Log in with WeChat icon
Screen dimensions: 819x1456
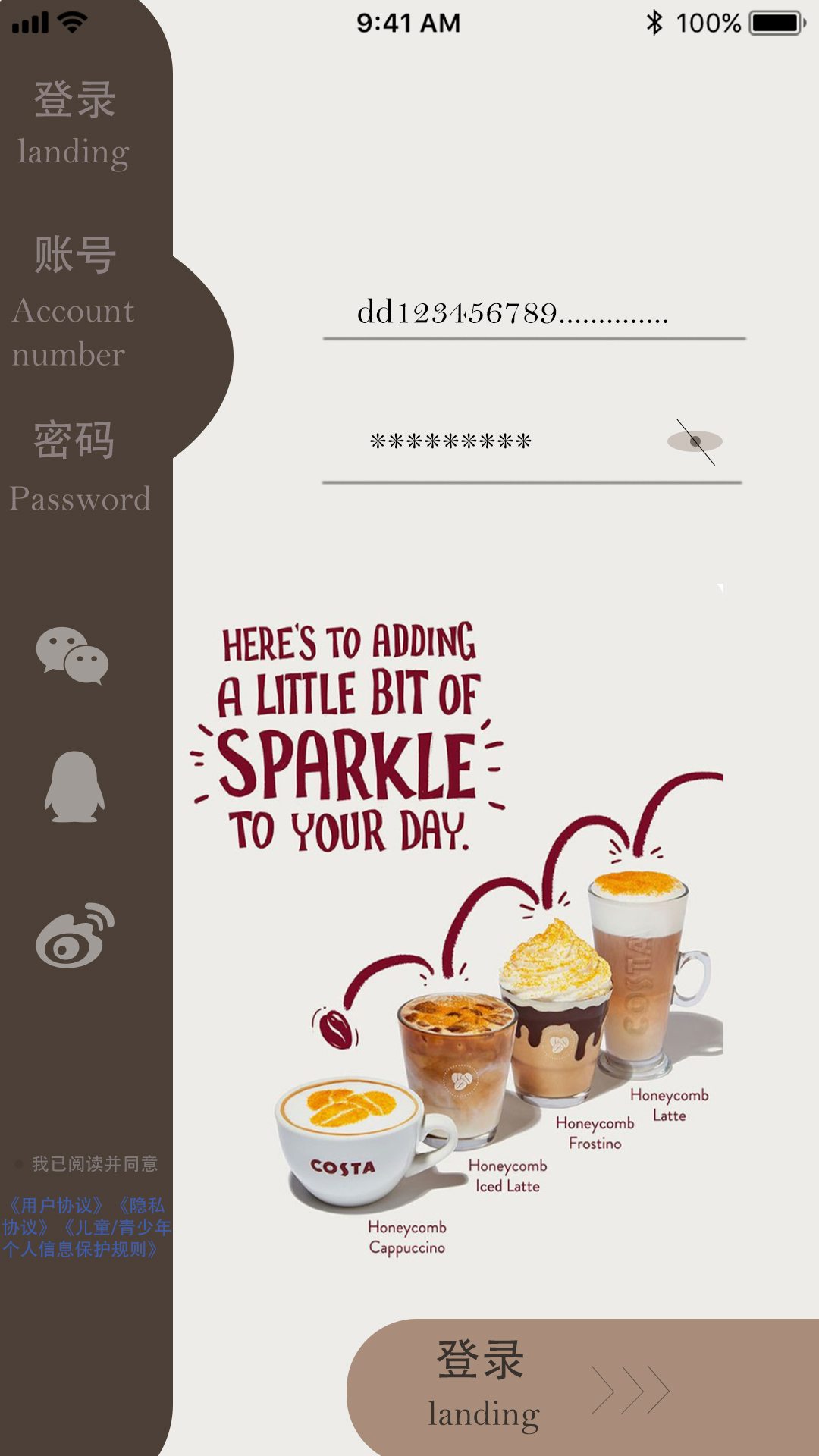click(x=73, y=656)
